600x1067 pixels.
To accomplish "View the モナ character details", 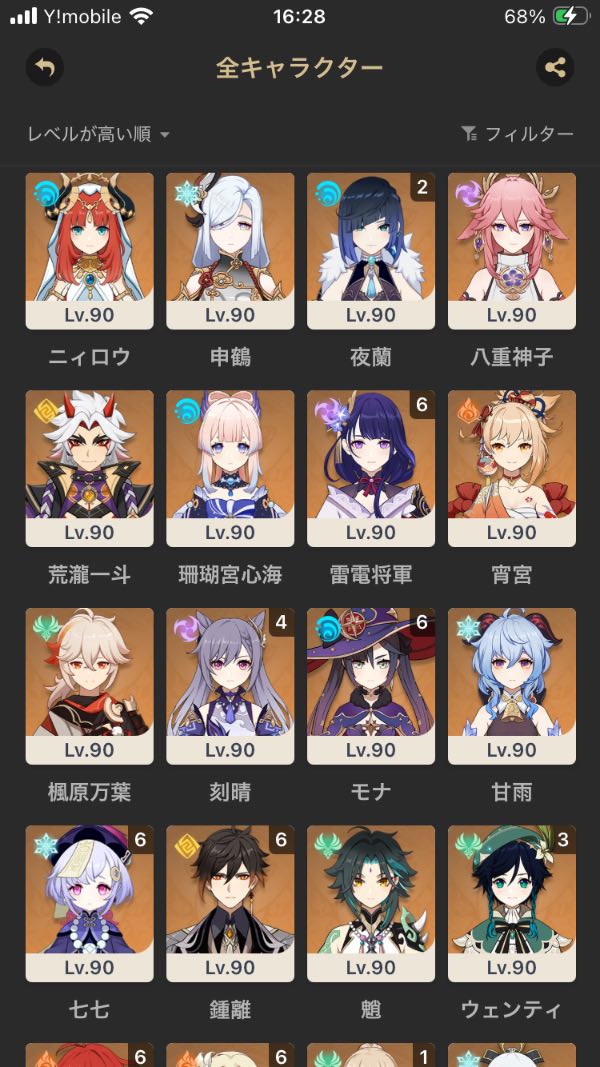I will point(371,685).
